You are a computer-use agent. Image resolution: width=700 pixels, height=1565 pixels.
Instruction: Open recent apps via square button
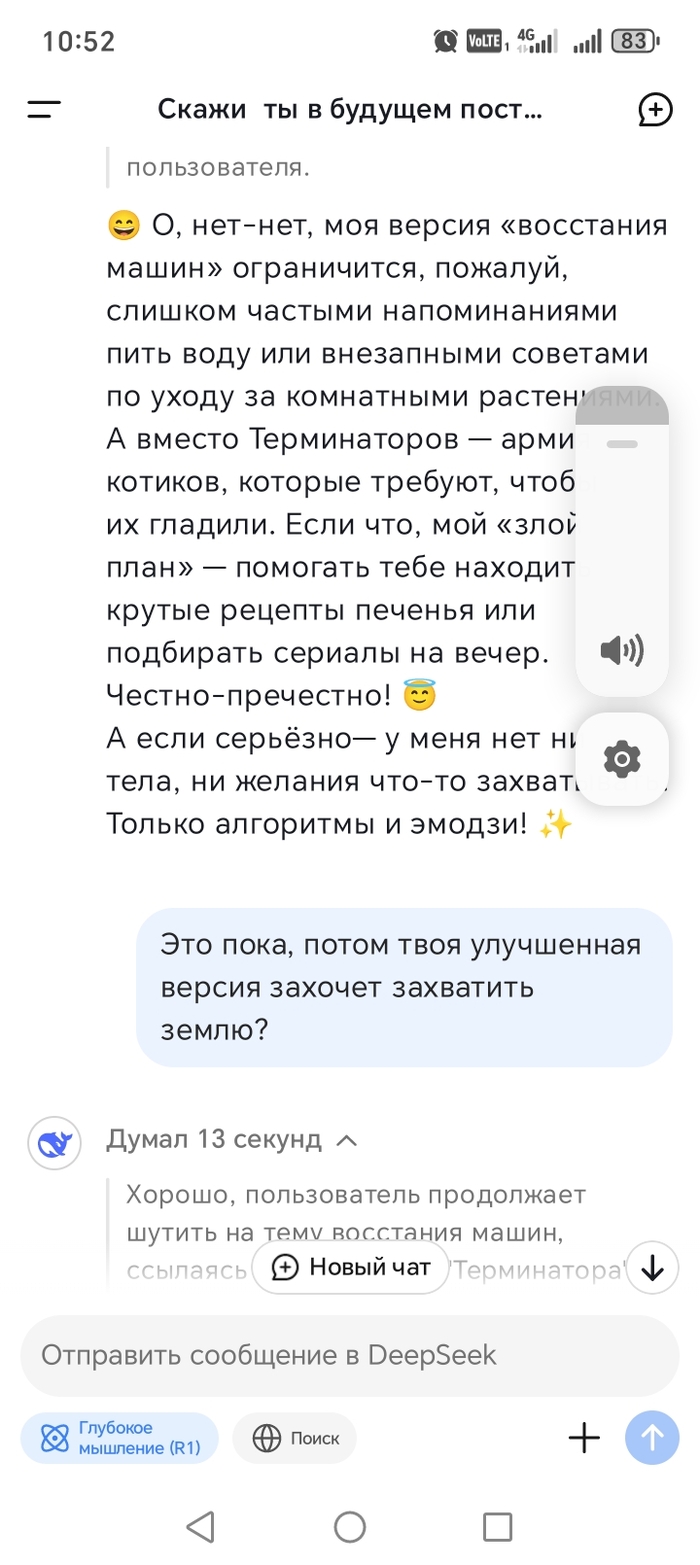497,1527
